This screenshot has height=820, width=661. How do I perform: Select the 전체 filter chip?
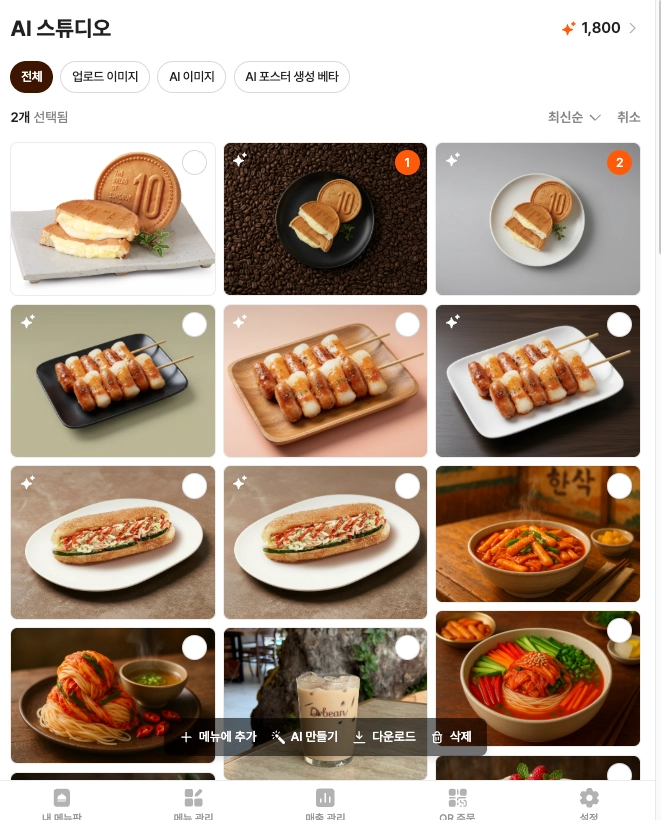click(31, 77)
